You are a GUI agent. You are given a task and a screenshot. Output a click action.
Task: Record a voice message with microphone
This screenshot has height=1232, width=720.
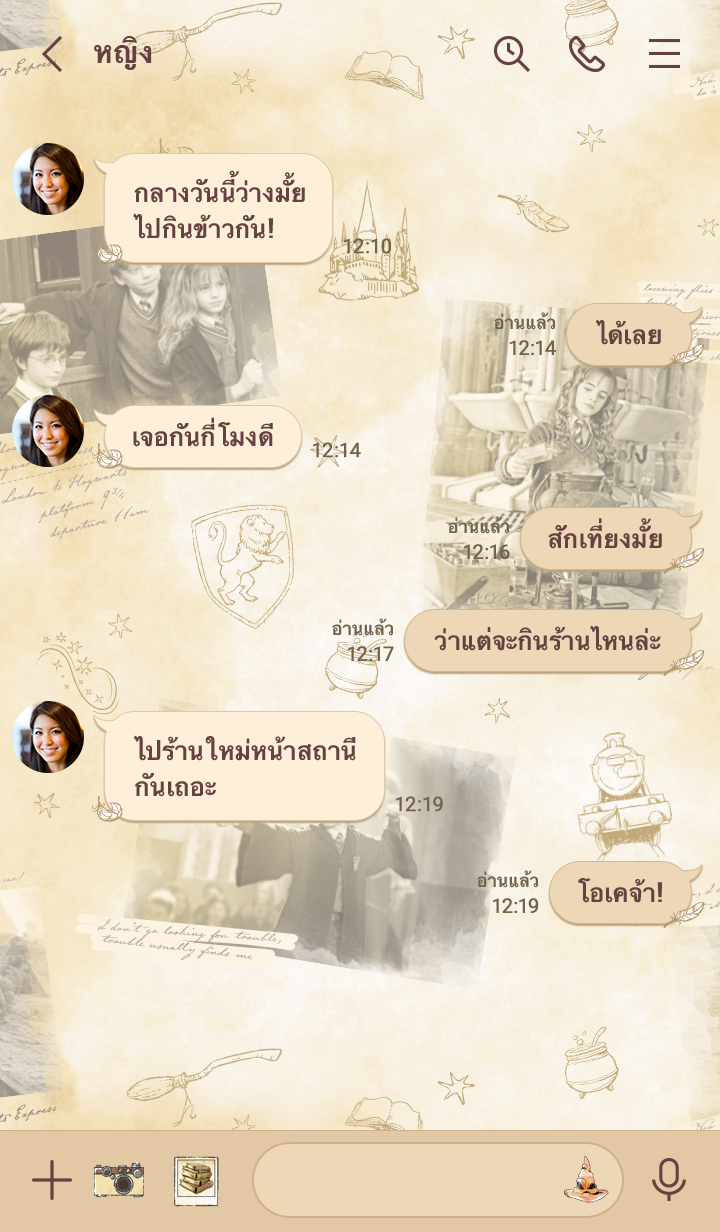pyautogui.click(x=668, y=1181)
